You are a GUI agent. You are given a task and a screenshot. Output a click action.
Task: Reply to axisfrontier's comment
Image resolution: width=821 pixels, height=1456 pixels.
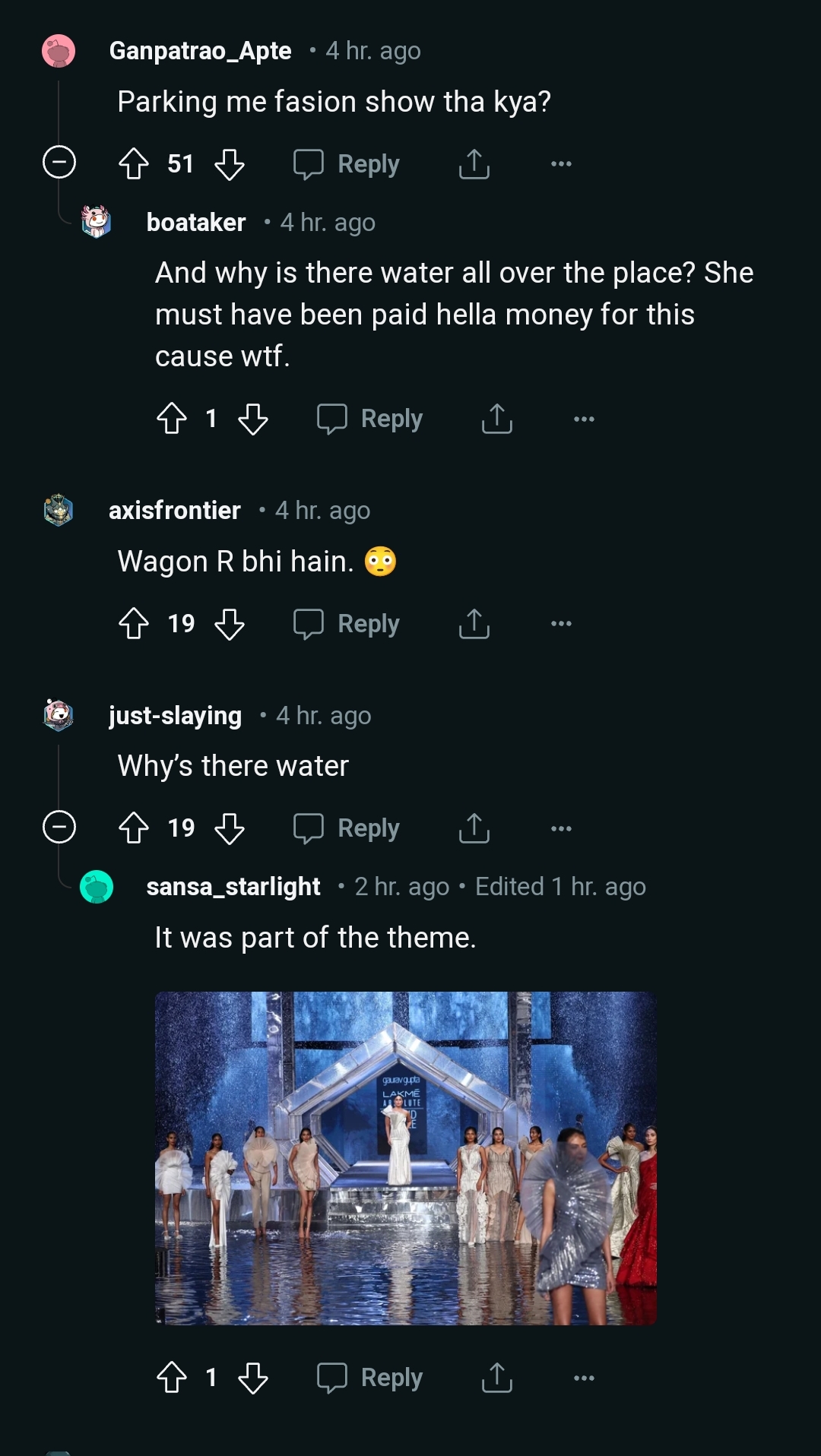point(347,623)
